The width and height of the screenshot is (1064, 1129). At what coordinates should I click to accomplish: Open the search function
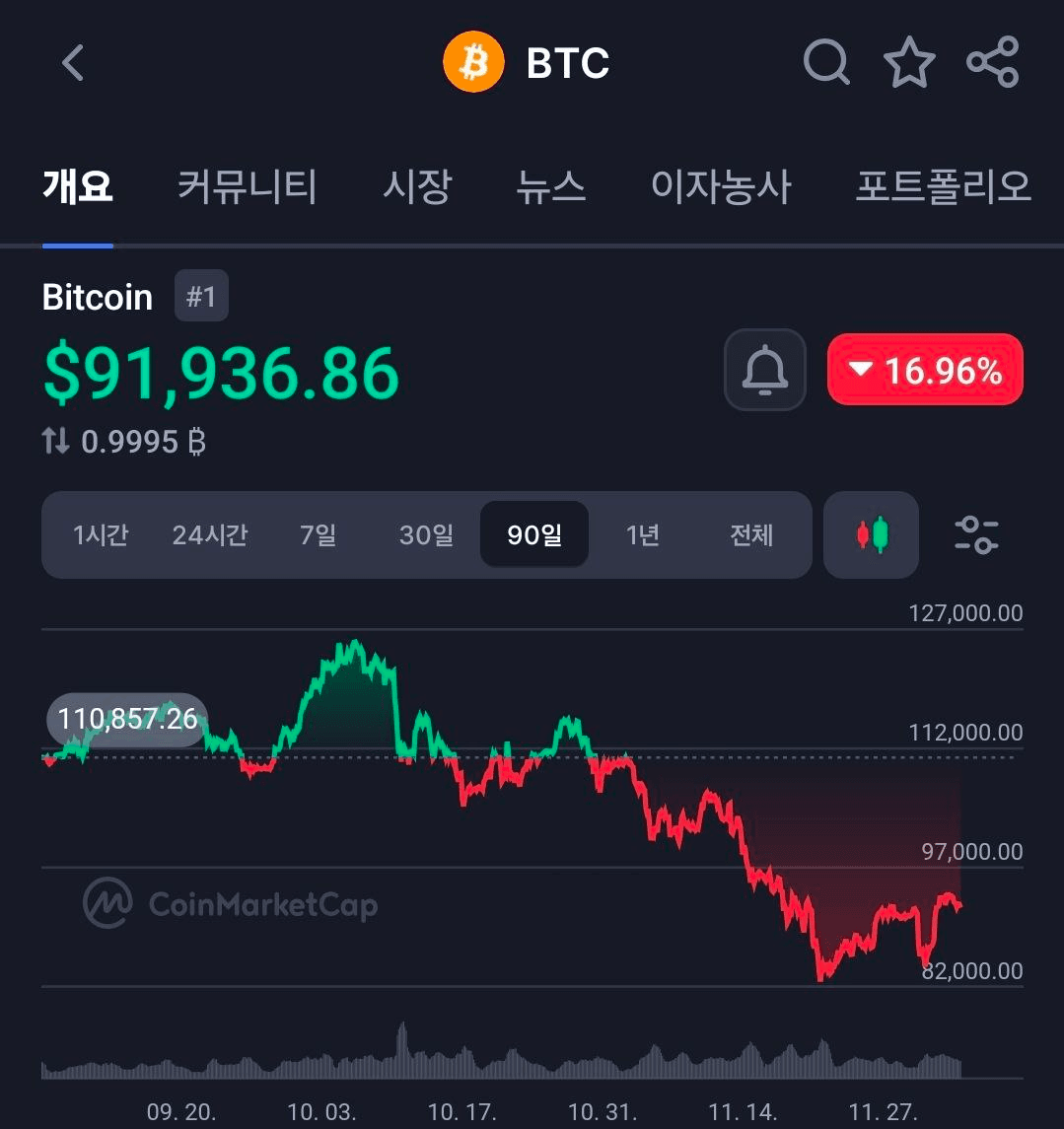coord(826,61)
